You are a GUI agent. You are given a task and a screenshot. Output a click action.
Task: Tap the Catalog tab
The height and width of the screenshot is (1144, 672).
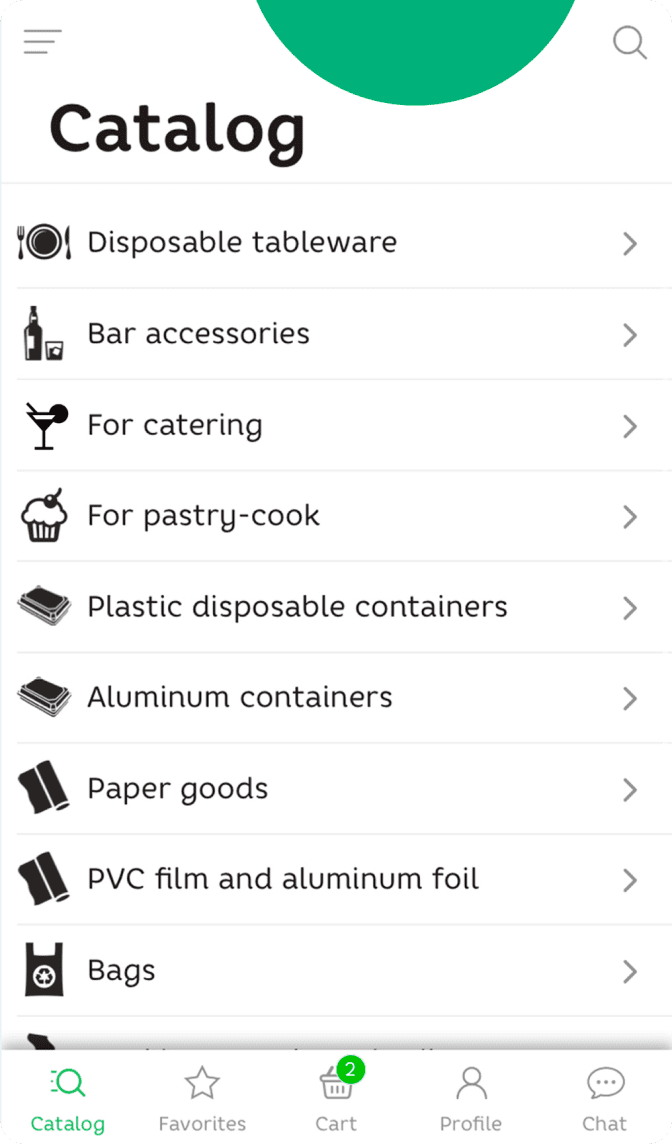[68, 1099]
